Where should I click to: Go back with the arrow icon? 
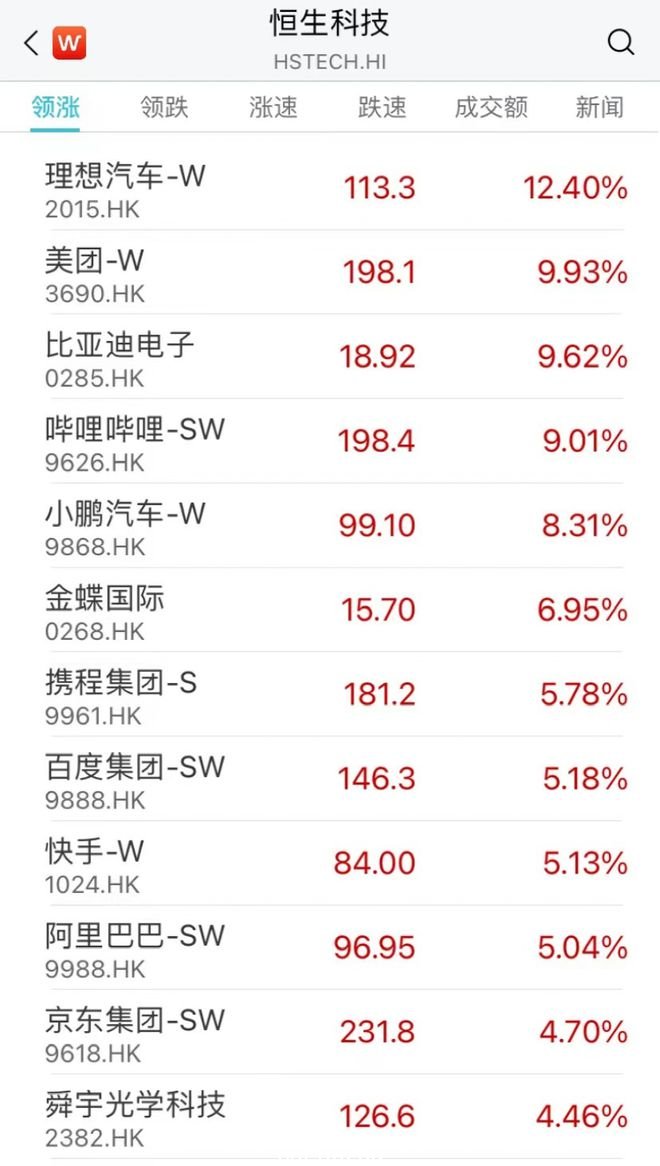click(x=31, y=43)
